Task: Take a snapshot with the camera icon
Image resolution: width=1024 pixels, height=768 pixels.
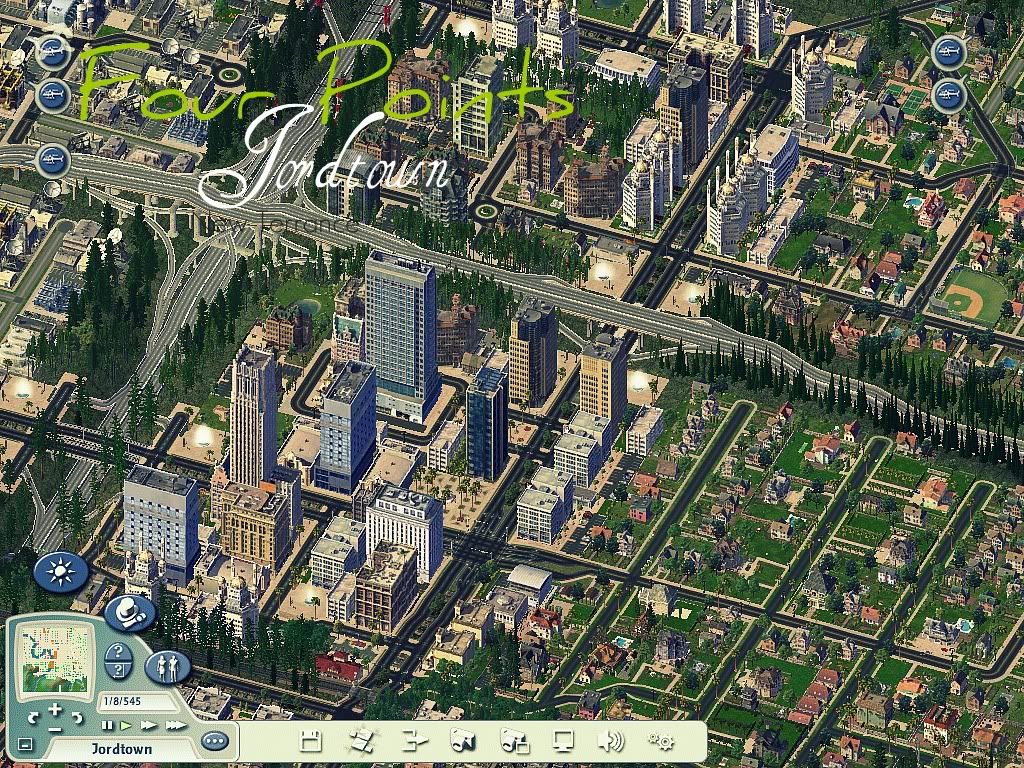Action: tap(462, 741)
